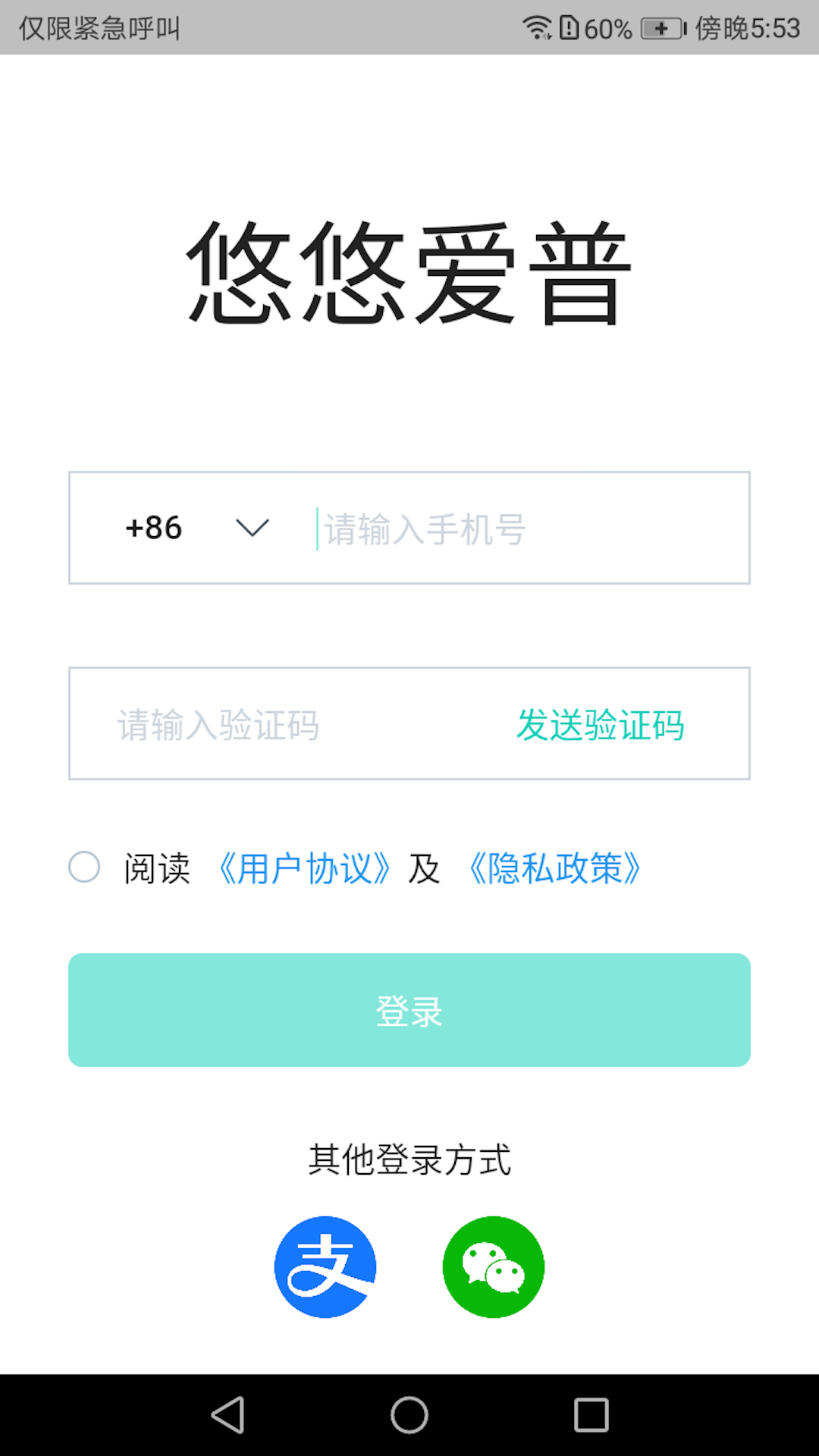The height and width of the screenshot is (1456, 819).
Task: Focus the phone number input field
Action: [523, 529]
